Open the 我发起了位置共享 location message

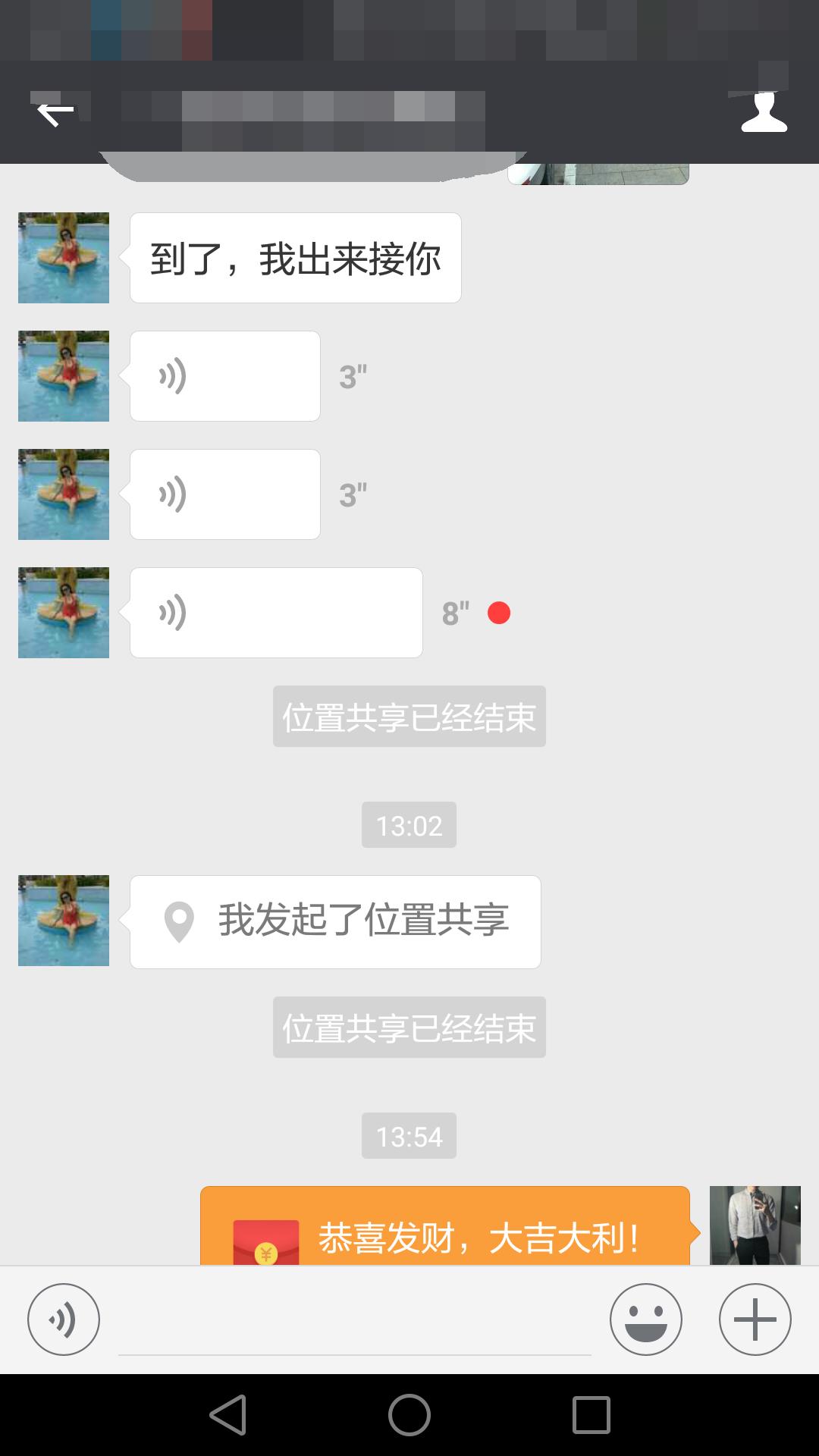point(335,921)
